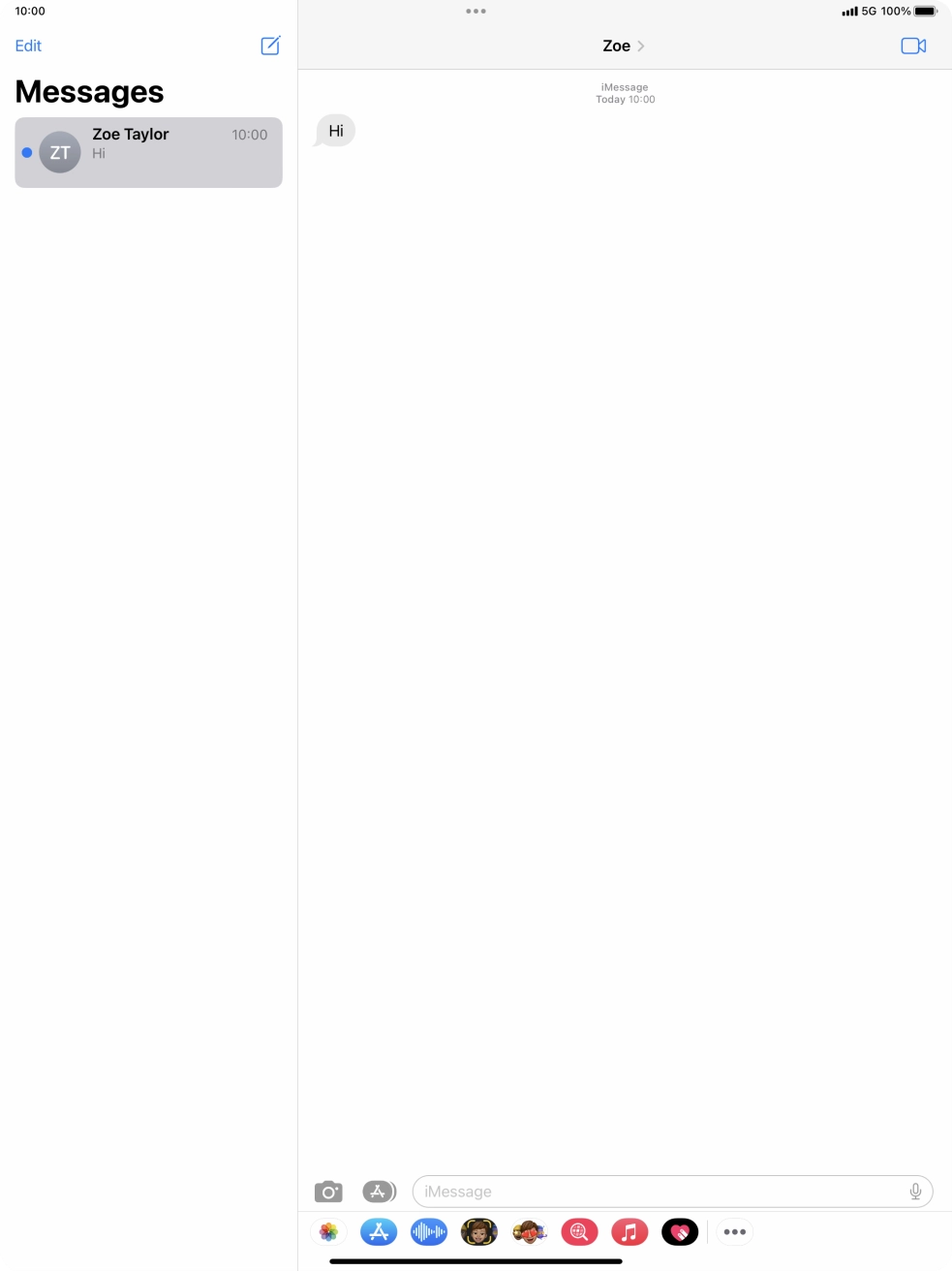The image size is (952, 1271).
Task: Open the #images GIF search icon
Action: pyautogui.click(x=579, y=1231)
